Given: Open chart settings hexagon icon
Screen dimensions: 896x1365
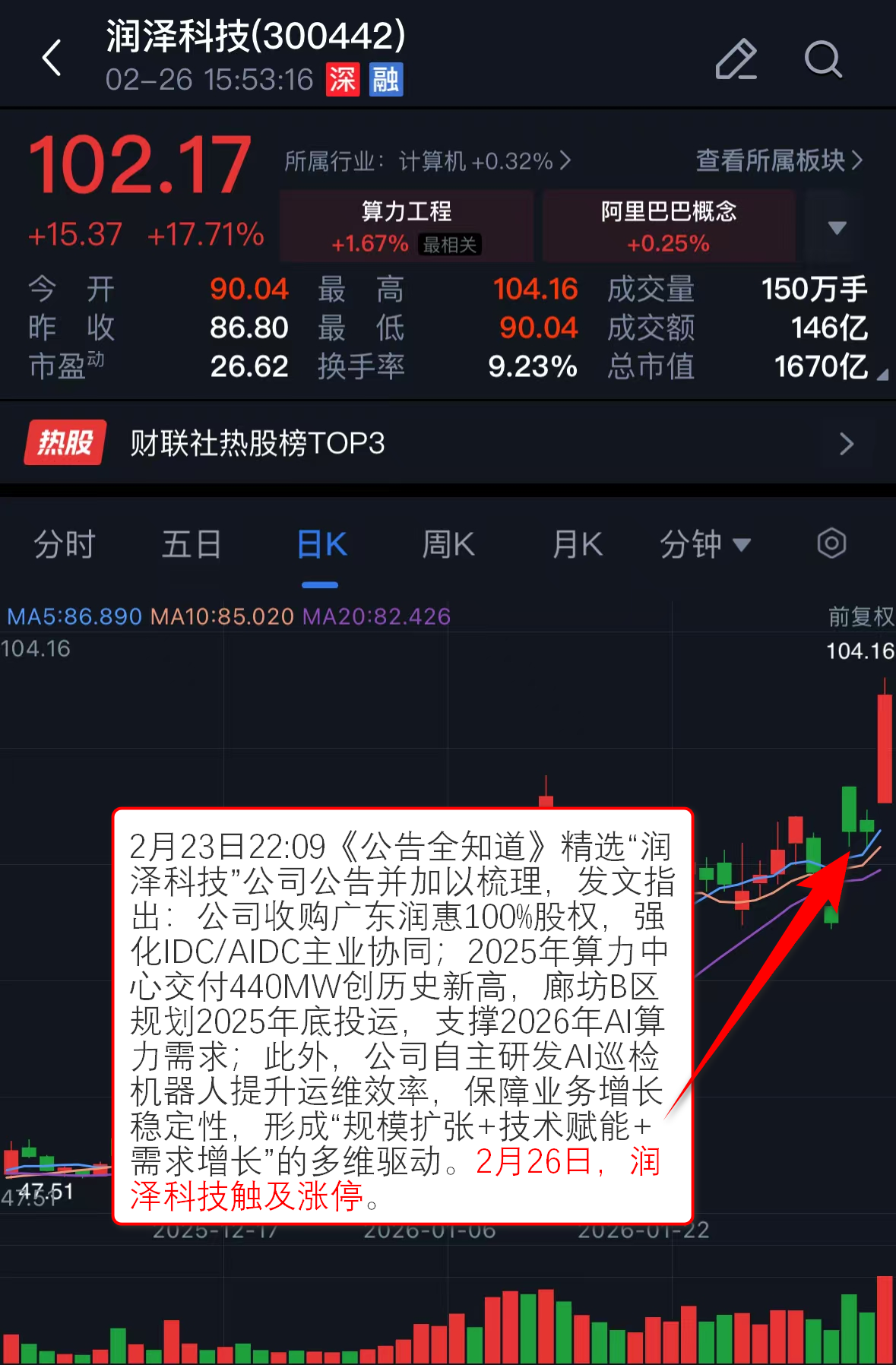Looking at the screenshot, I should (x=831, y=543).
